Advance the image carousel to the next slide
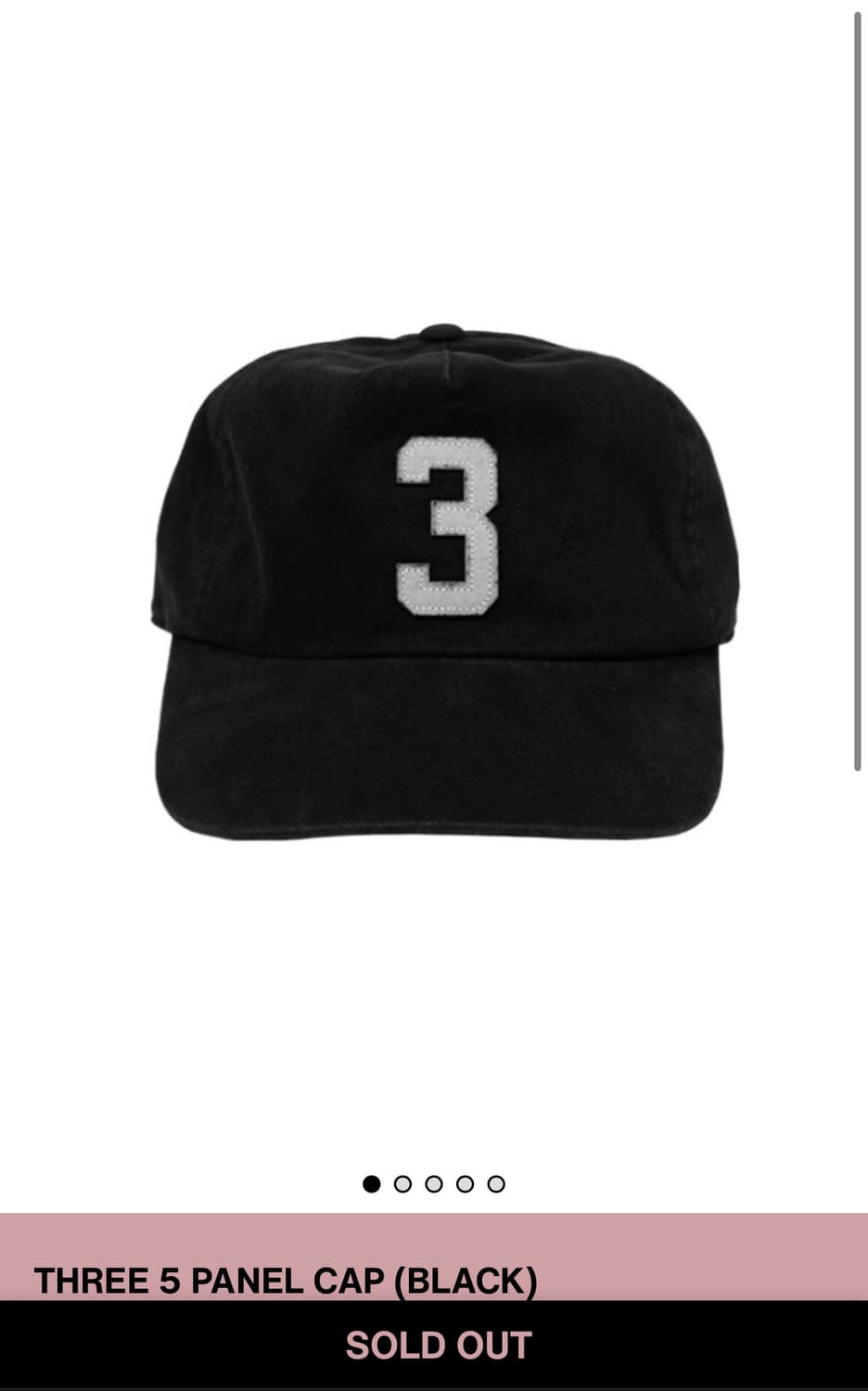868x1391 pixels. 404,1181
